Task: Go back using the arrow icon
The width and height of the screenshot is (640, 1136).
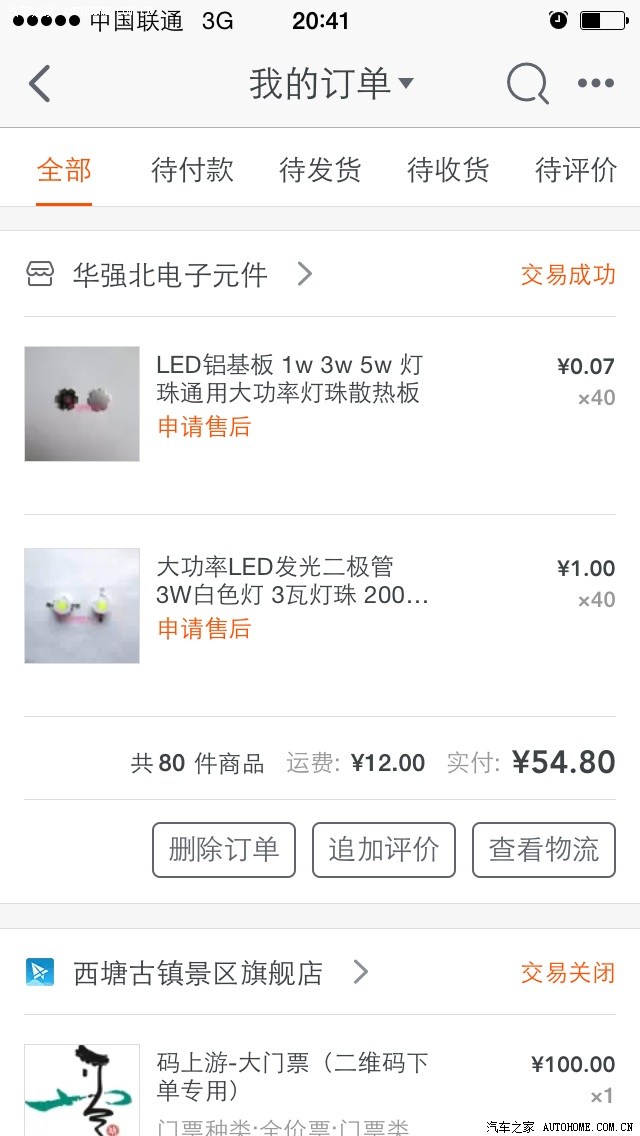Action: [x=40, y=84]
